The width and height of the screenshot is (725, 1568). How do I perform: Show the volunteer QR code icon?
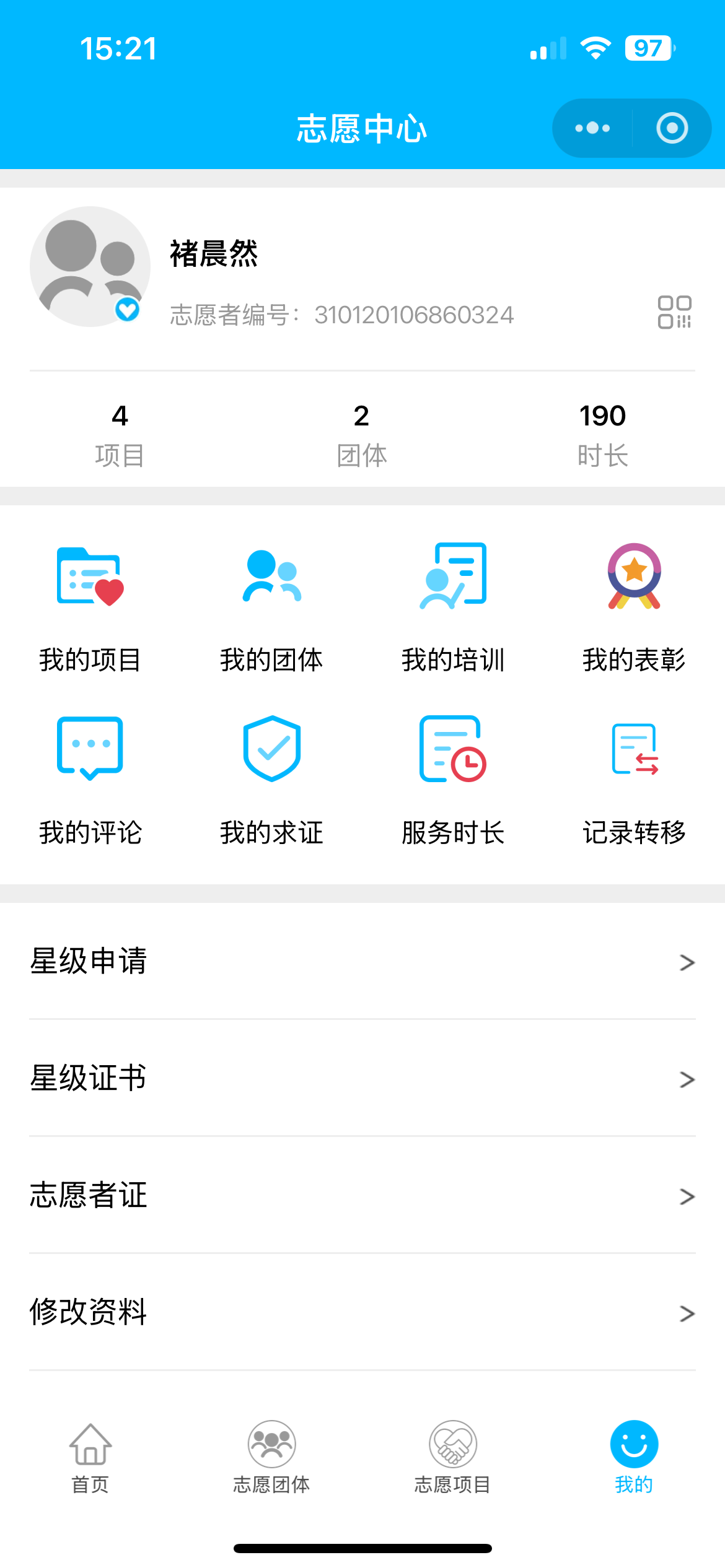tap(674, 312)
